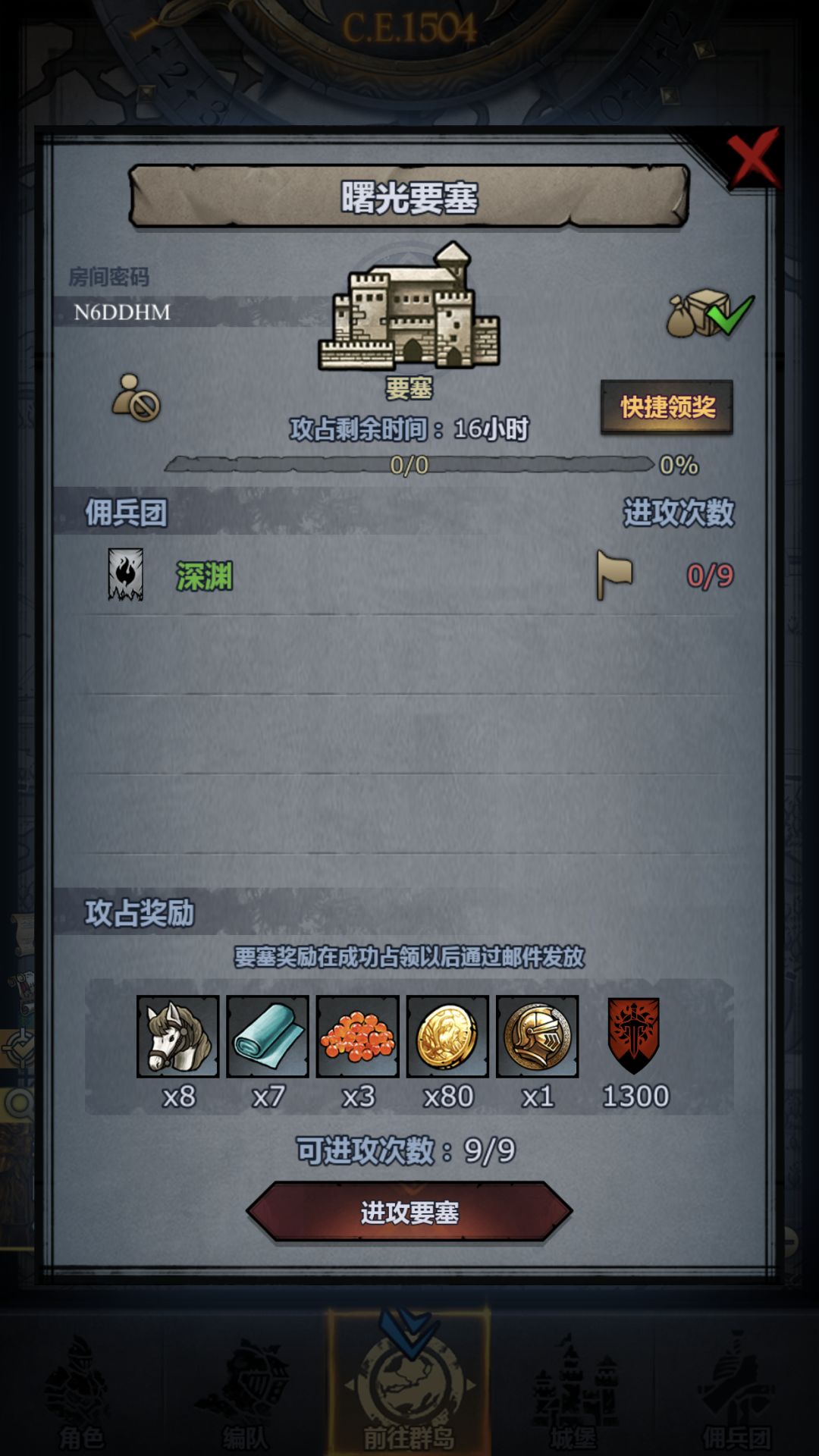The image size is (819, 1456).
Task: View the red shield badge reward 1300
Action: [634, 1036]
